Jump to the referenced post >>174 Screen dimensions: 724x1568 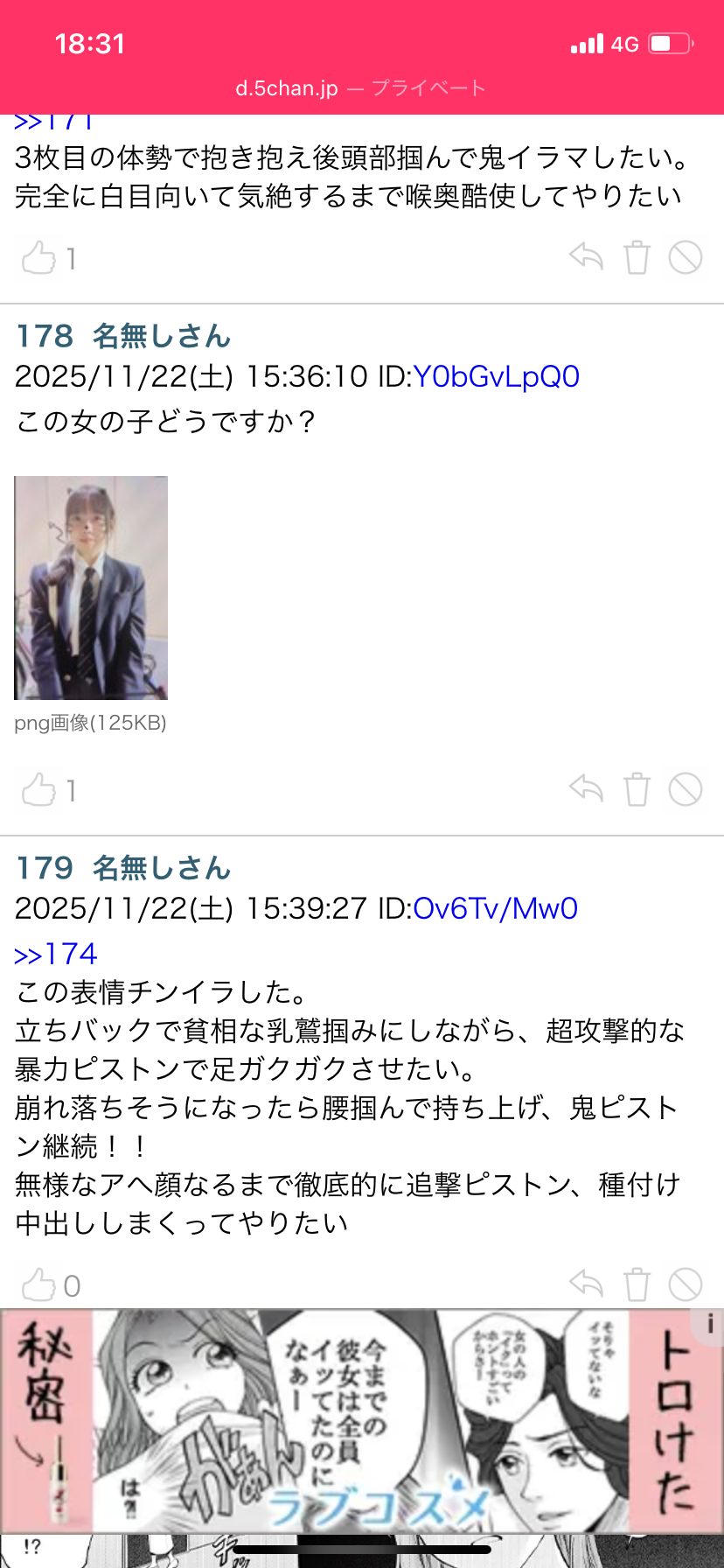[x=56, y=954]
